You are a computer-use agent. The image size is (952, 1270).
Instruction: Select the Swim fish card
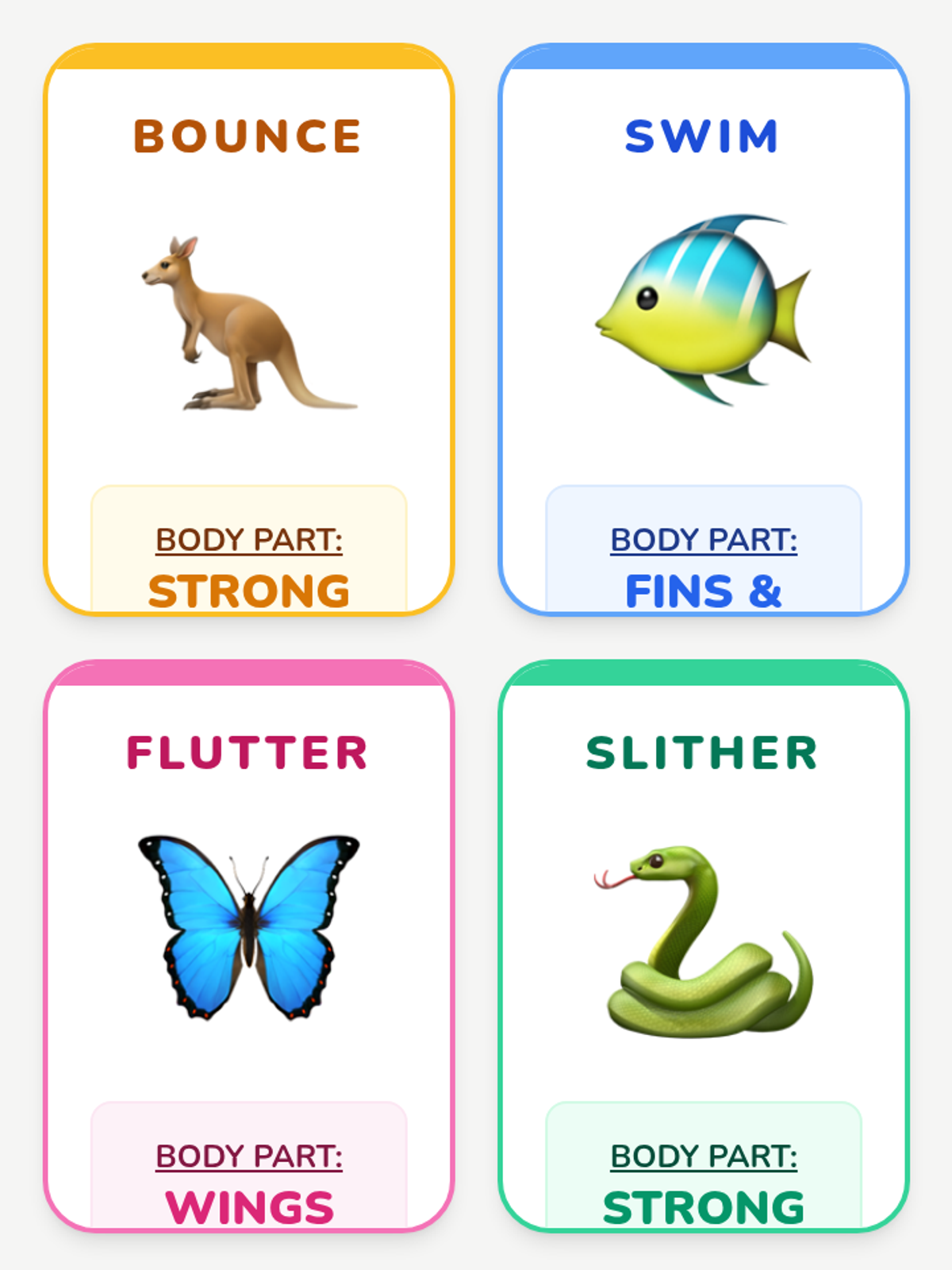pyautogui.click(x=703, y=329)
